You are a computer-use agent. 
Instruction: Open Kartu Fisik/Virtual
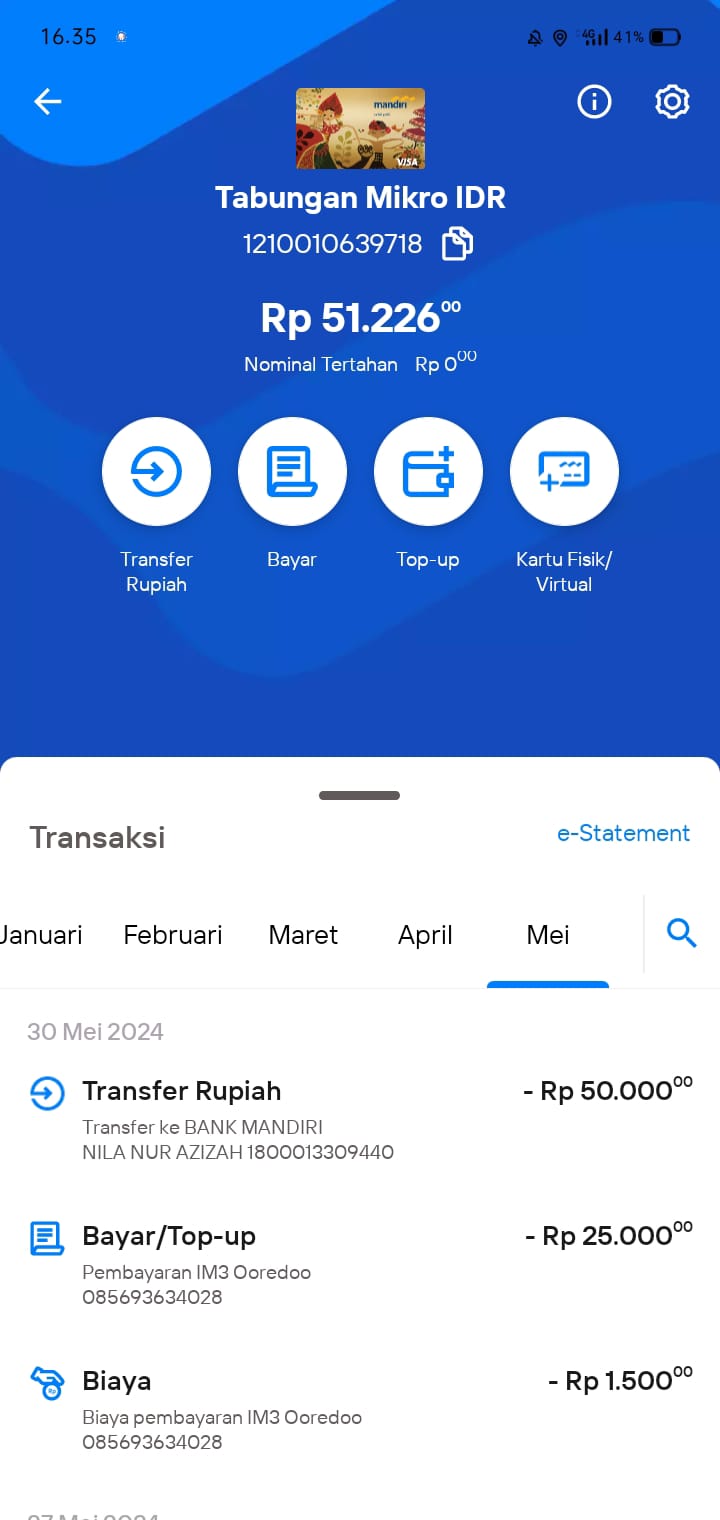coord(564,471)
